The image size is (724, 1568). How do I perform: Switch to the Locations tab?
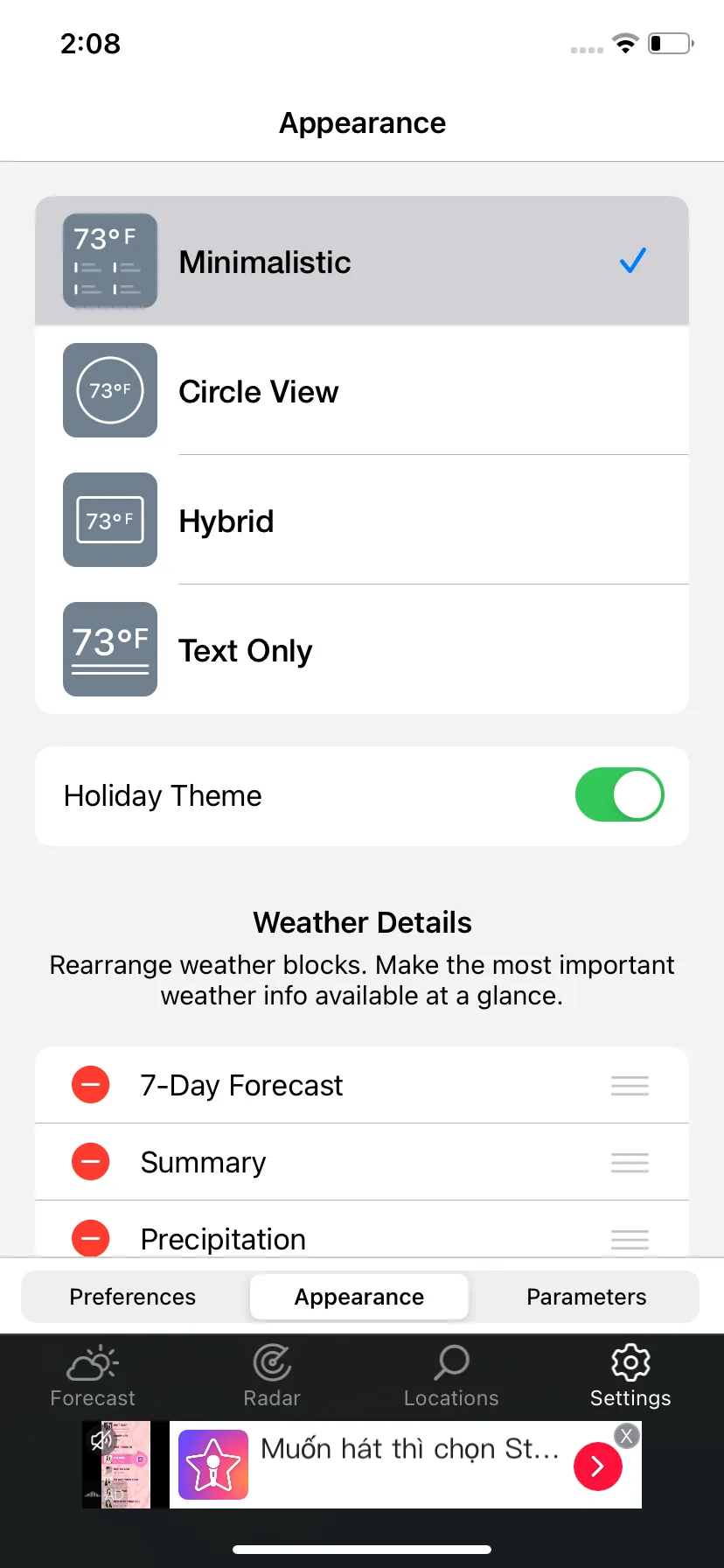coord(451,1376)
